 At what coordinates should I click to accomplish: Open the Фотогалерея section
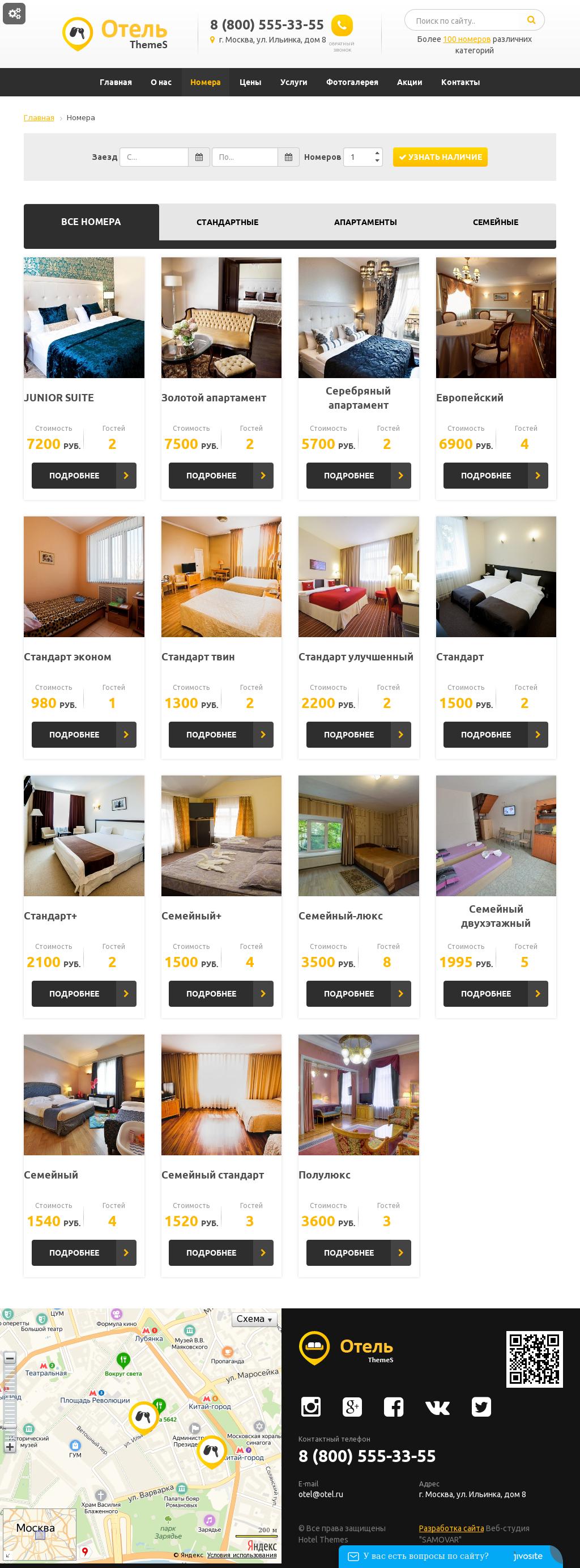(x=352, y=82)
